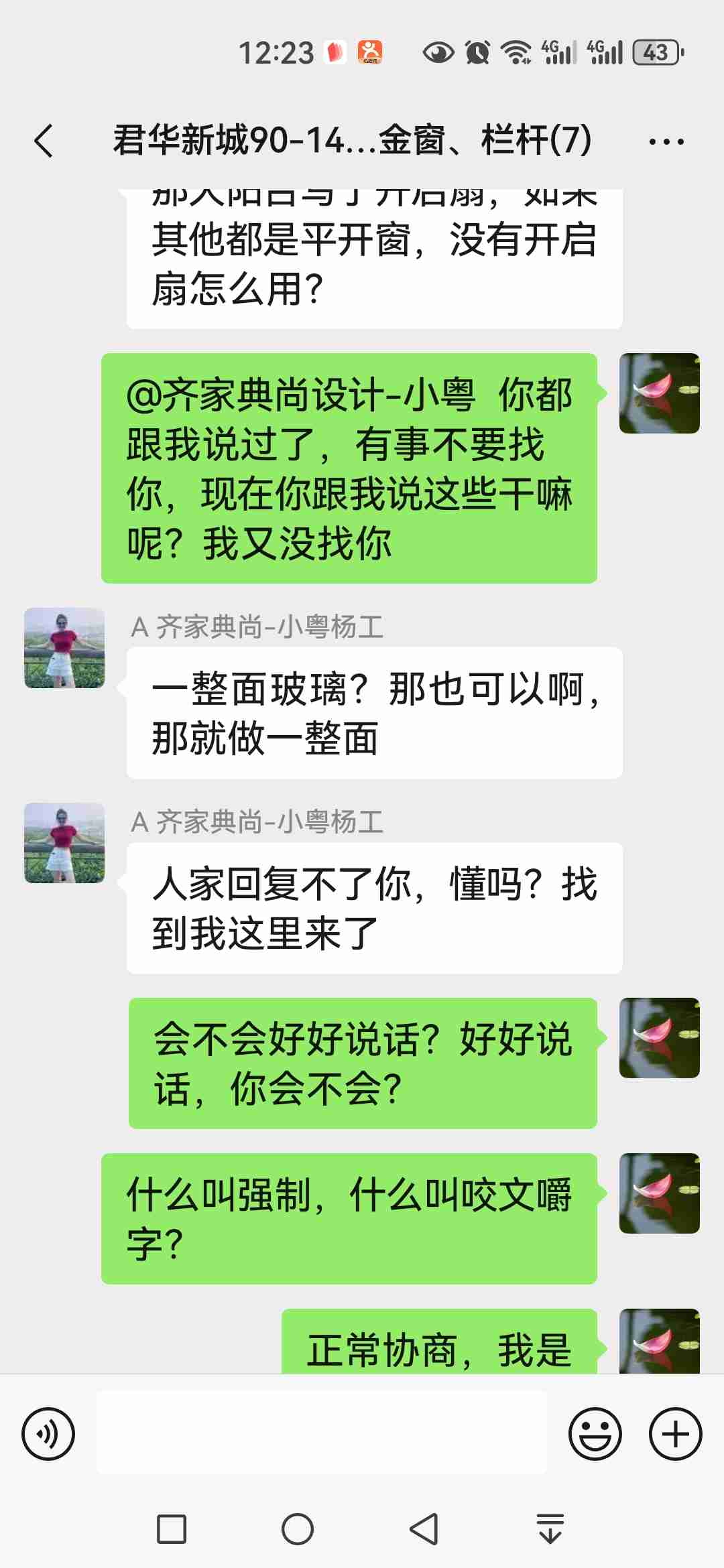Tap own avatar beside @齐家典尚设计 message
724x1568 pixels.
[x=659, y=393]
